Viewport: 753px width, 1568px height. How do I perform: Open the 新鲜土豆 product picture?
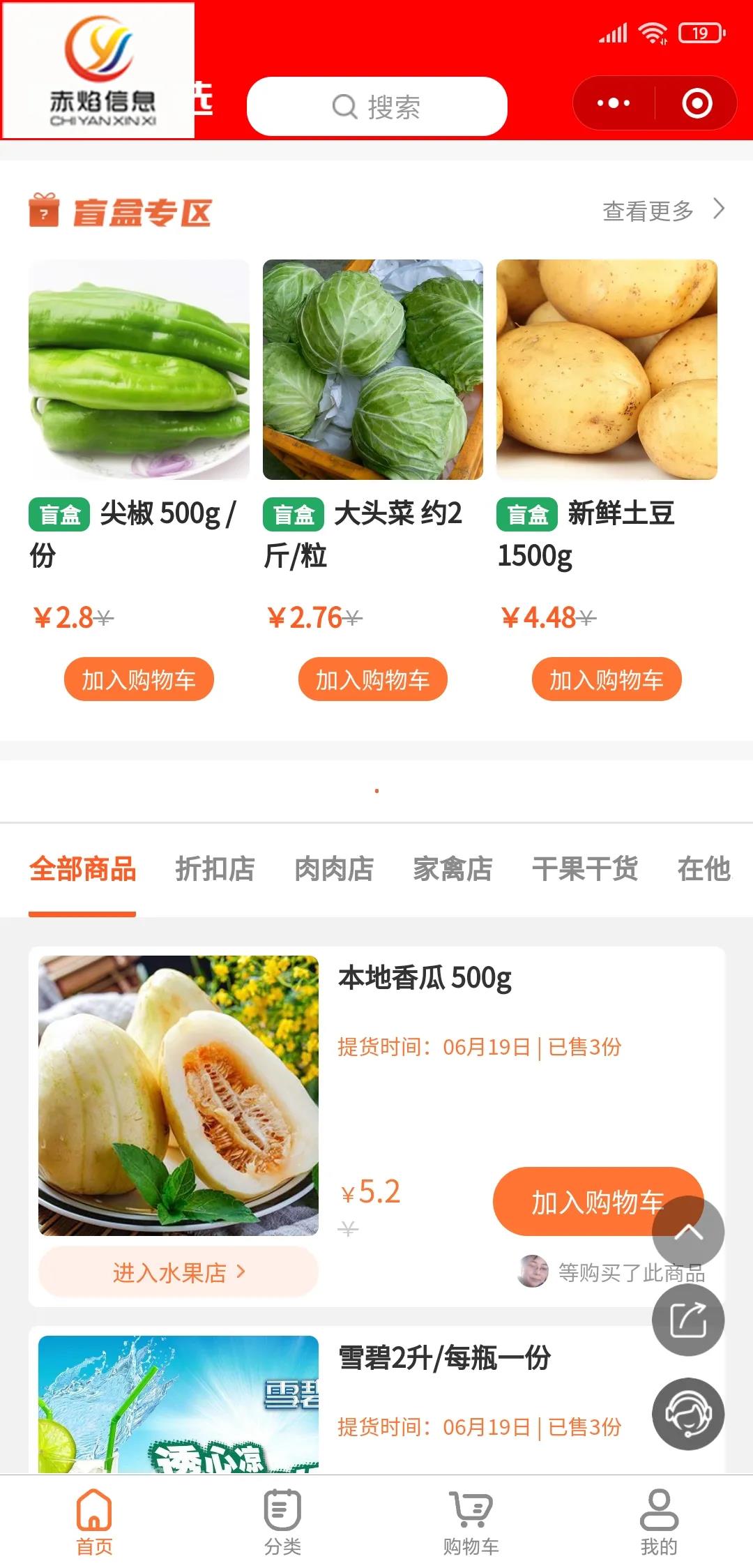pos(607,370)
